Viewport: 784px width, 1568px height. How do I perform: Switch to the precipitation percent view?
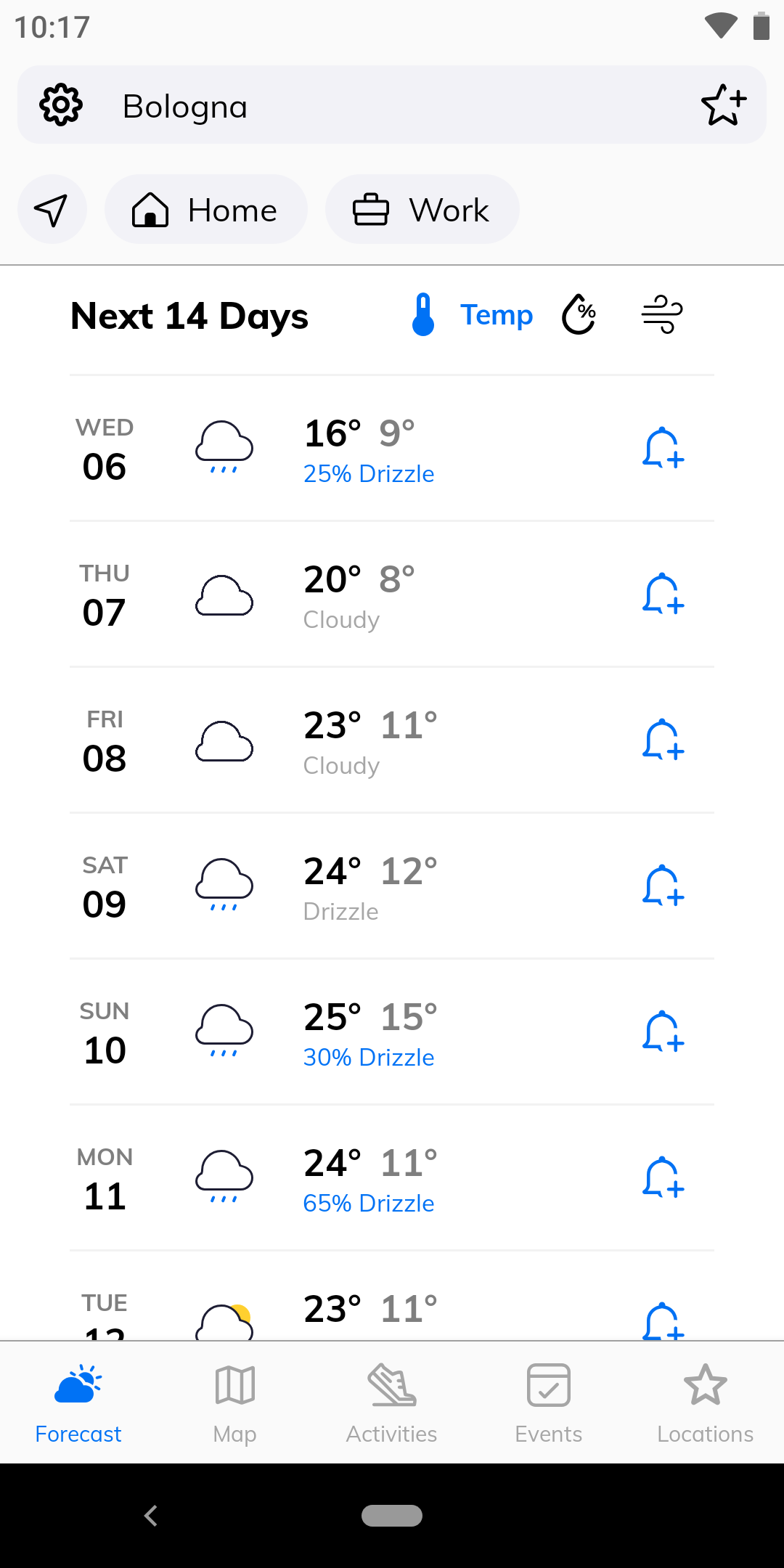[579, 315]
